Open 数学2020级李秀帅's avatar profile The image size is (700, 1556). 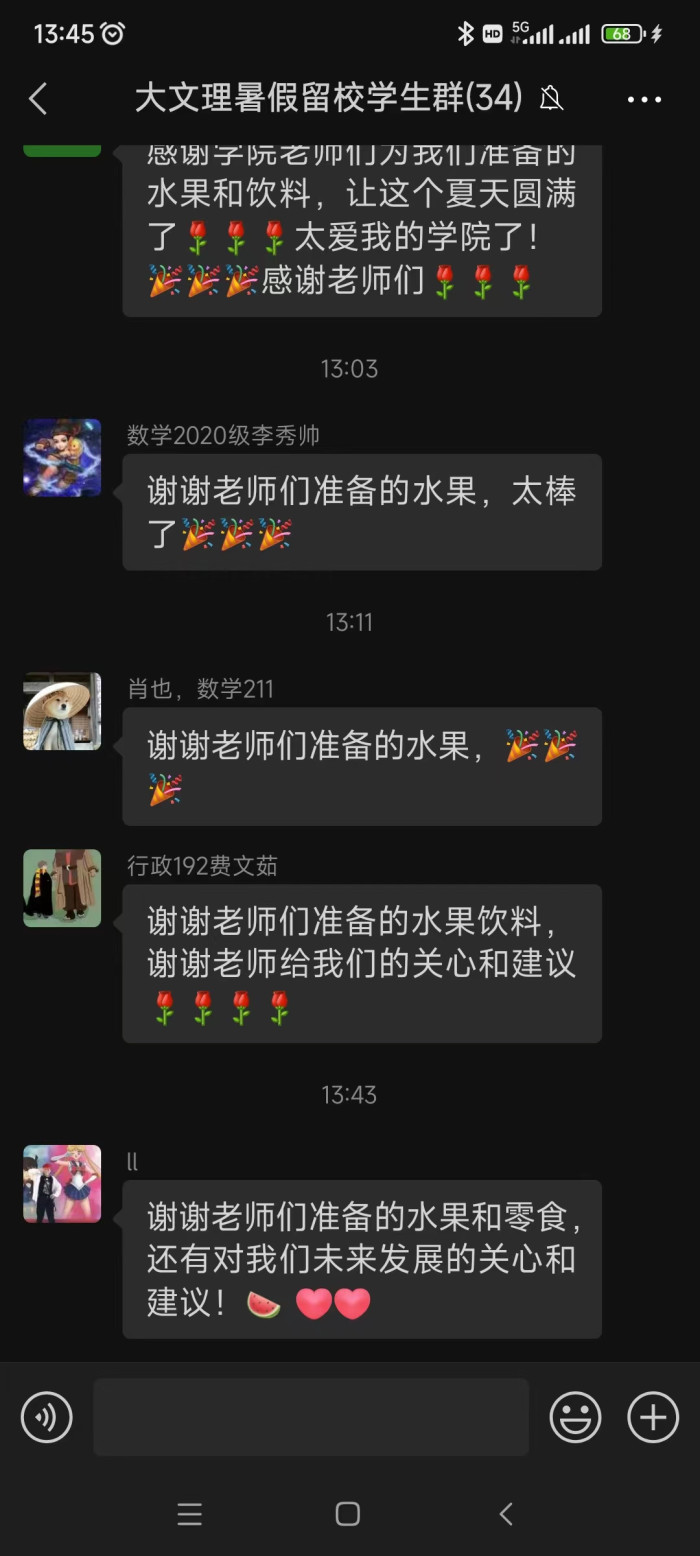click(62, 457)
